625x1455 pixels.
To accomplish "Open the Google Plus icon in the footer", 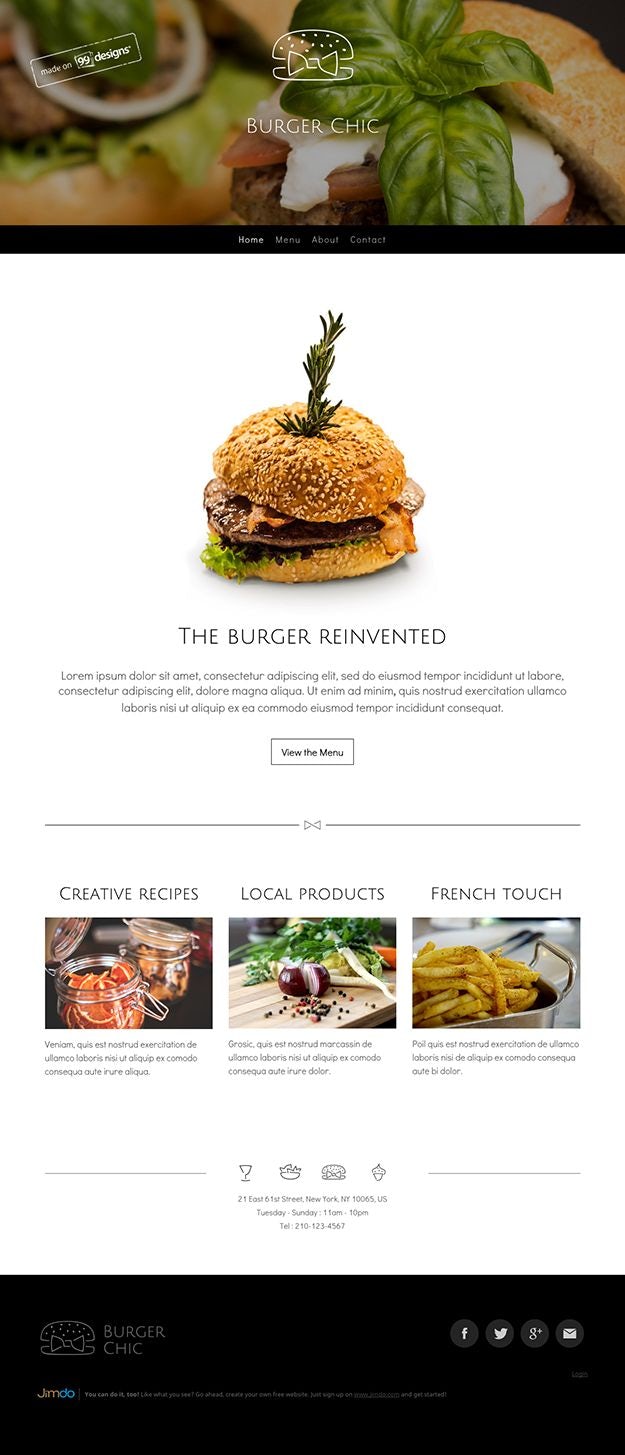I will (x=535, y=1333).
